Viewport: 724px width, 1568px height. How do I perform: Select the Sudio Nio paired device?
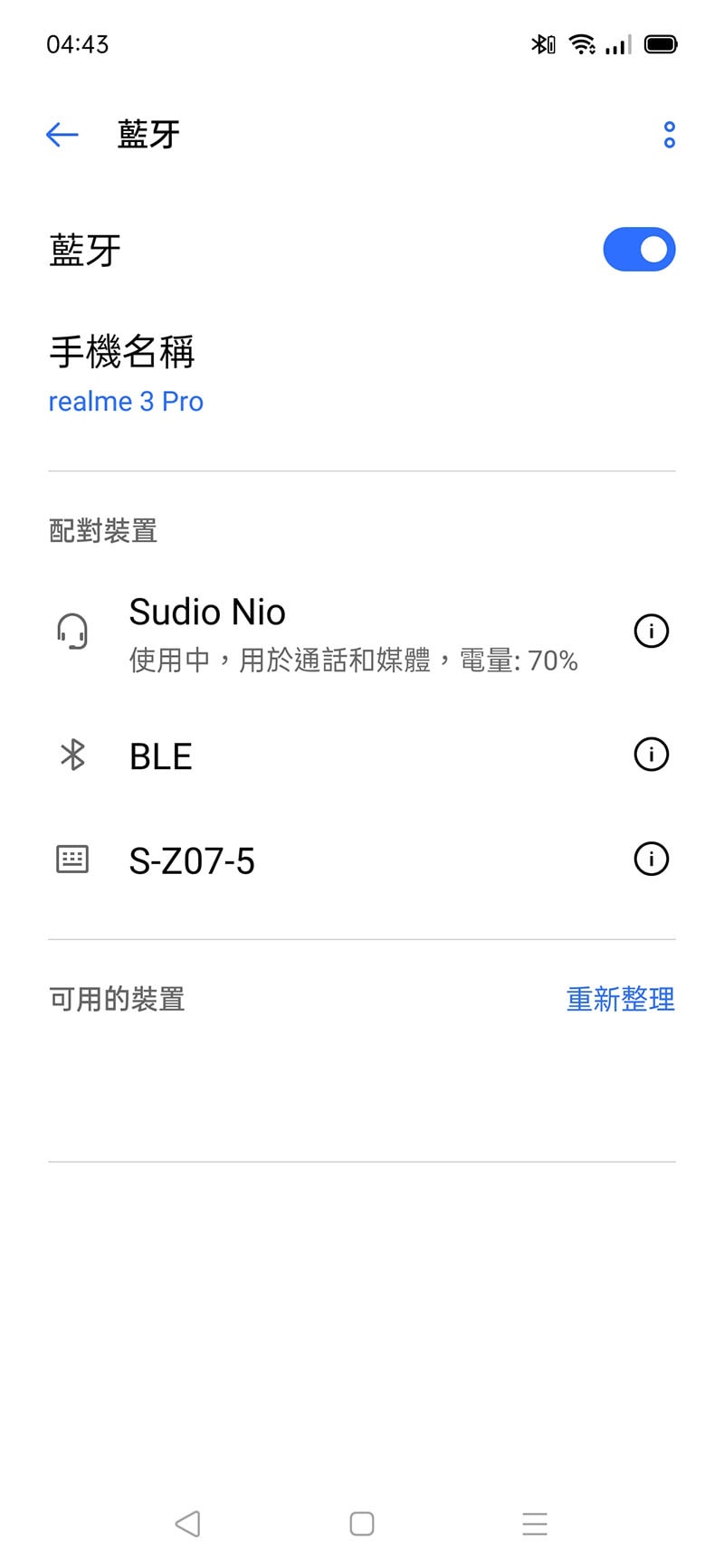tap(353, 632)
